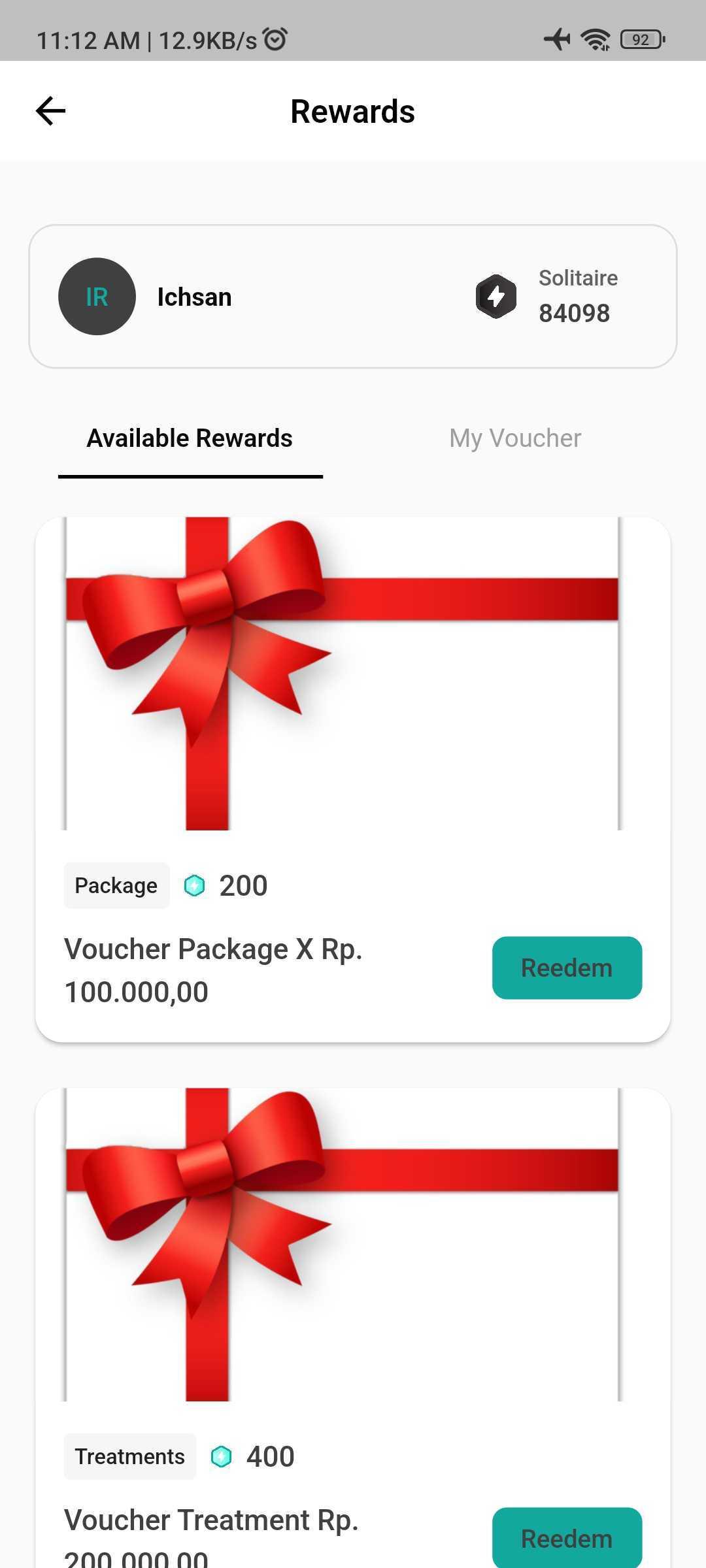
Task: Open the Voucher Package X card
Action: coord(353,779)
